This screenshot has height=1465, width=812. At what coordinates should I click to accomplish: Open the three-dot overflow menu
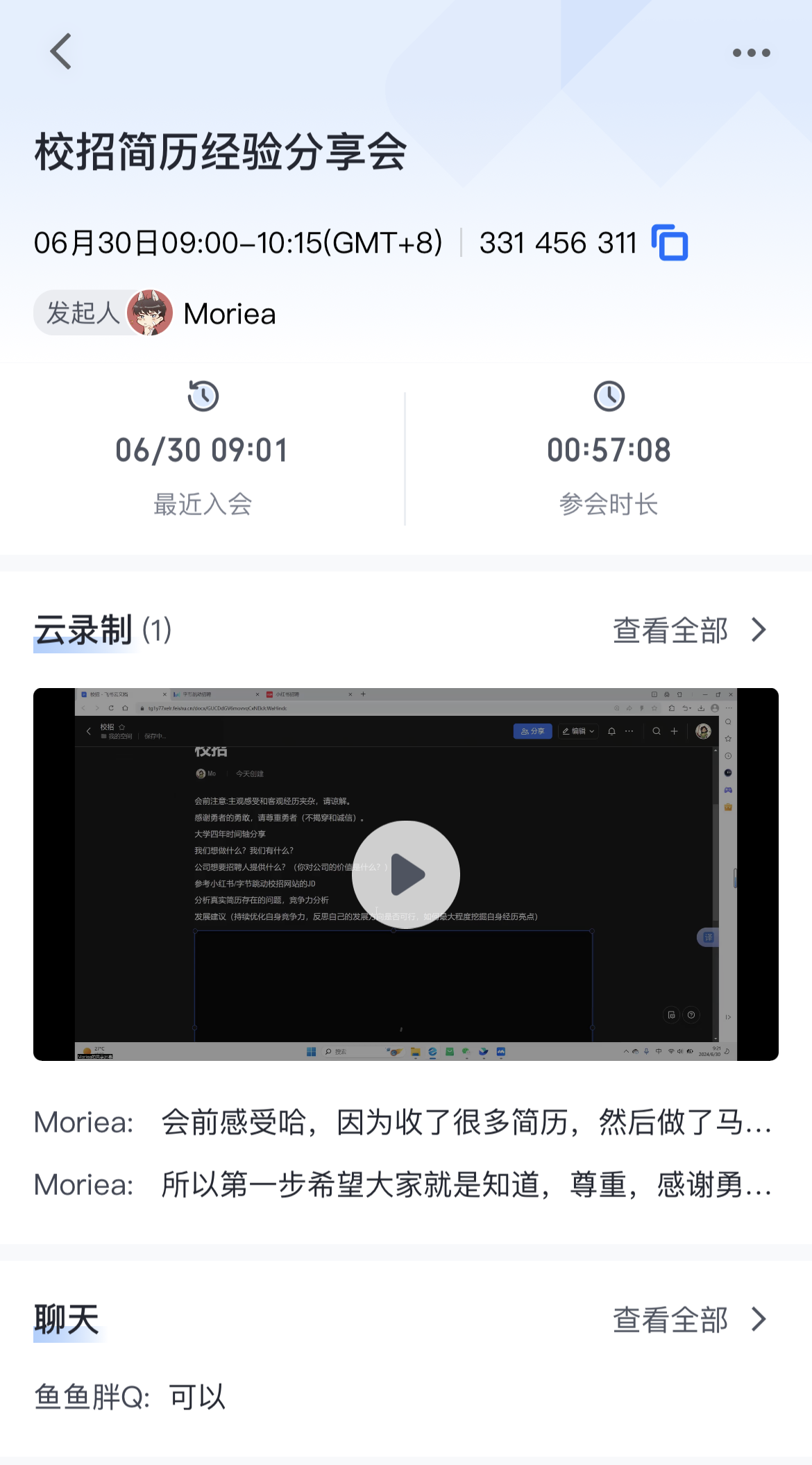coord(751,53)
